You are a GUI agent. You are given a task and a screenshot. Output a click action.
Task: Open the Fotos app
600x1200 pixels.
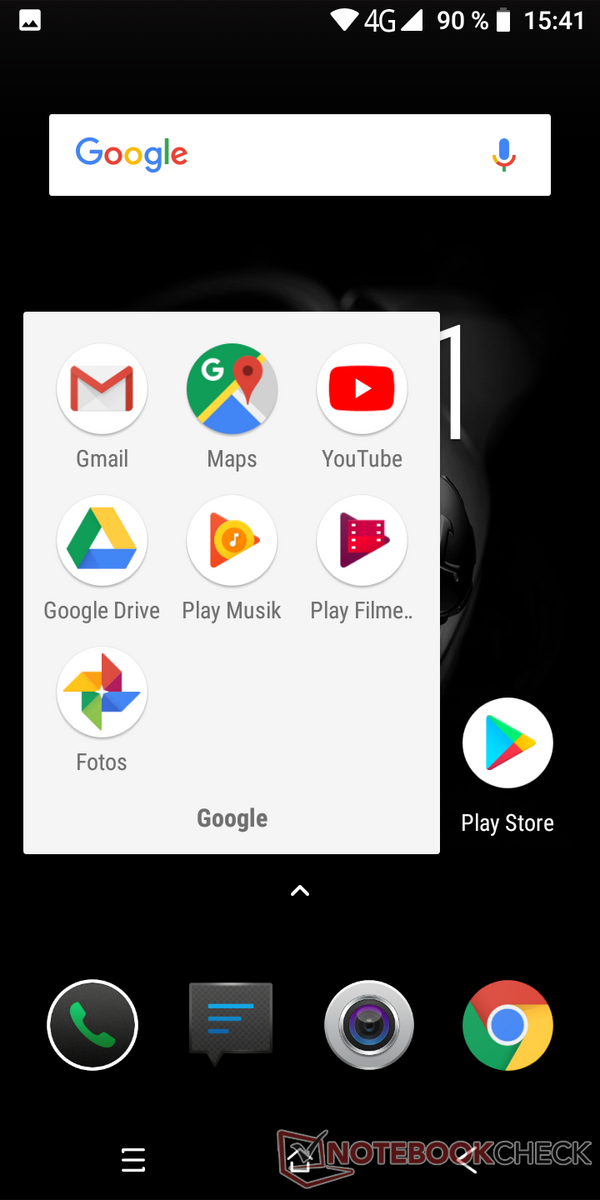[102, 693]
